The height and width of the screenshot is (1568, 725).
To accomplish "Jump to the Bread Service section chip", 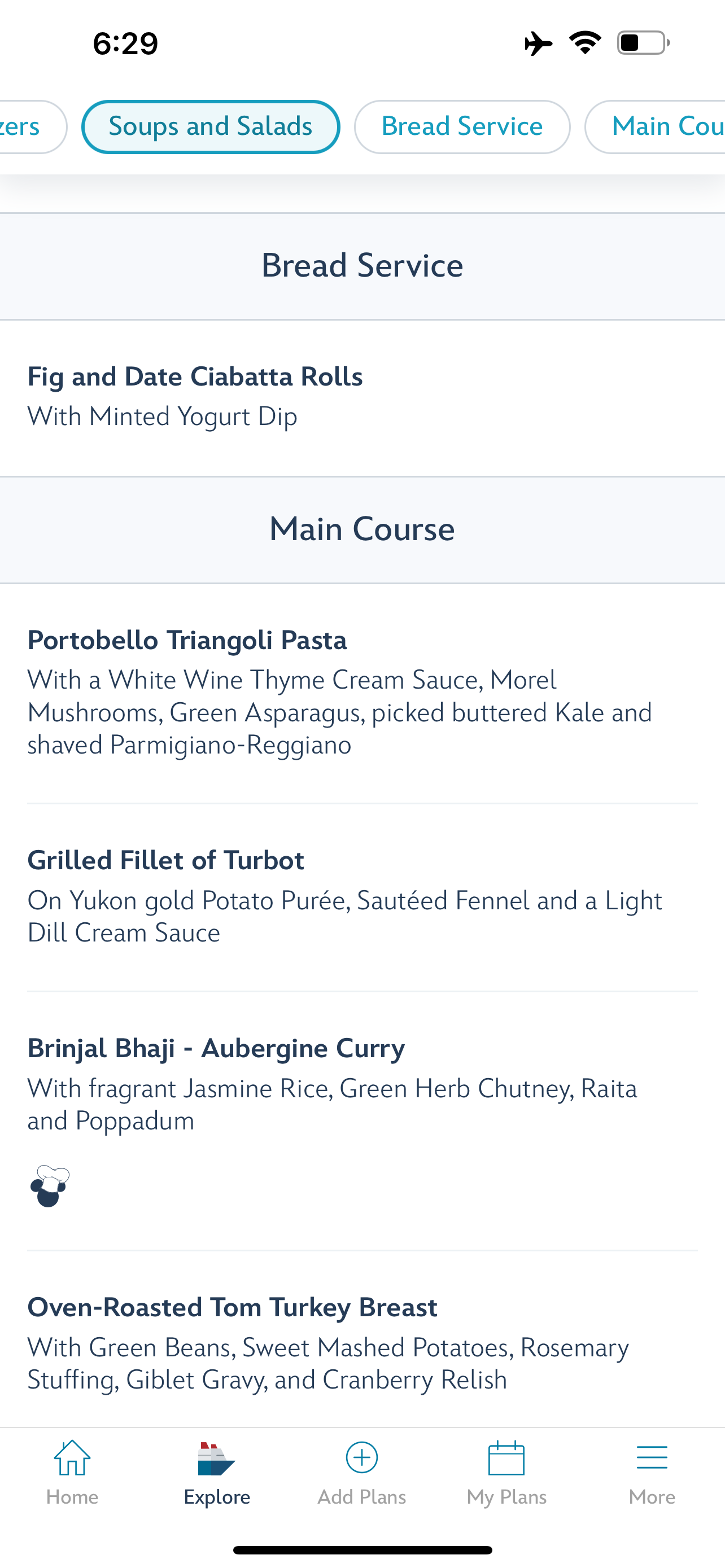I will pyautogui.click(x=462, y=126).
